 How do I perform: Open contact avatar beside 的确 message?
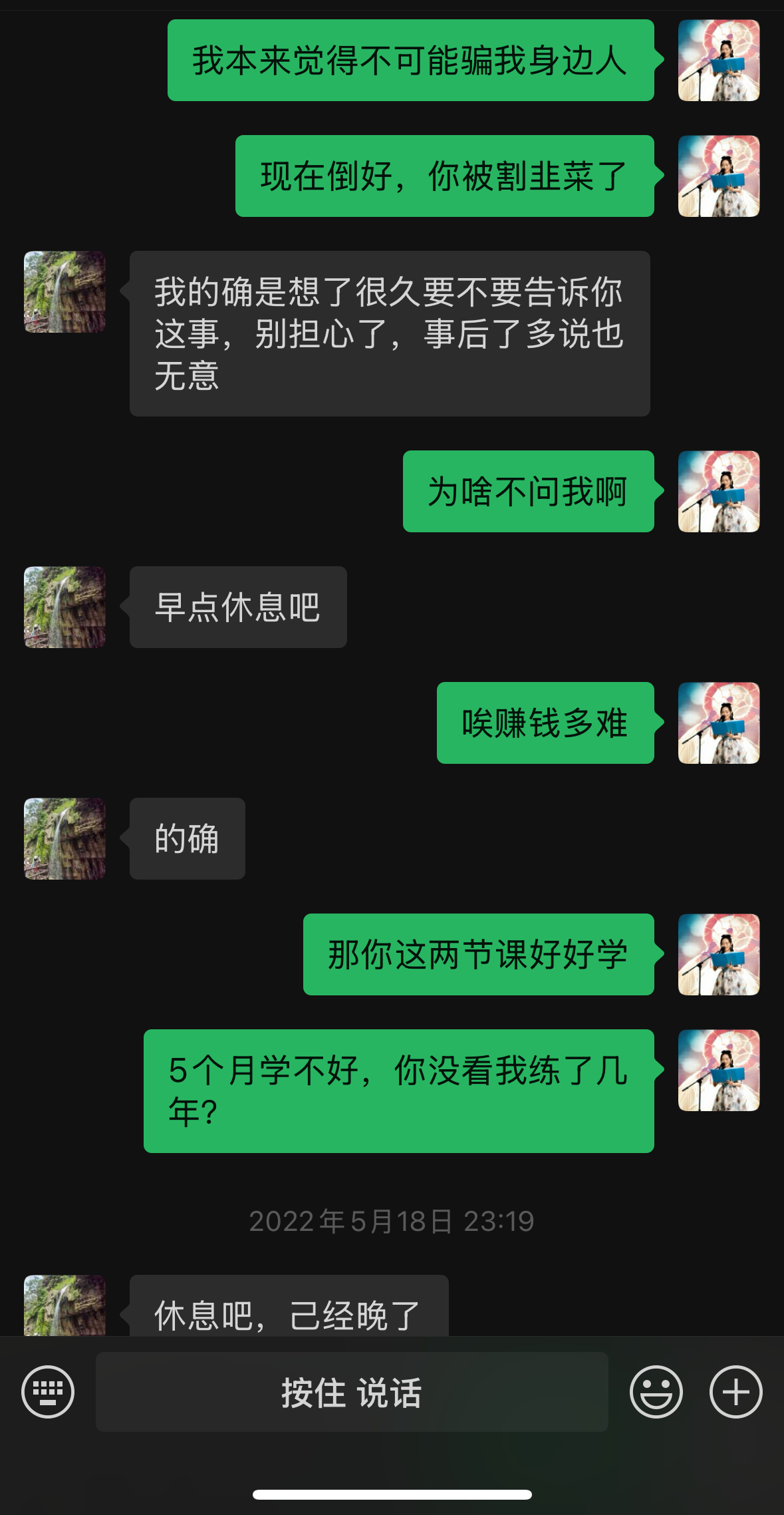[x=65, y=838]
